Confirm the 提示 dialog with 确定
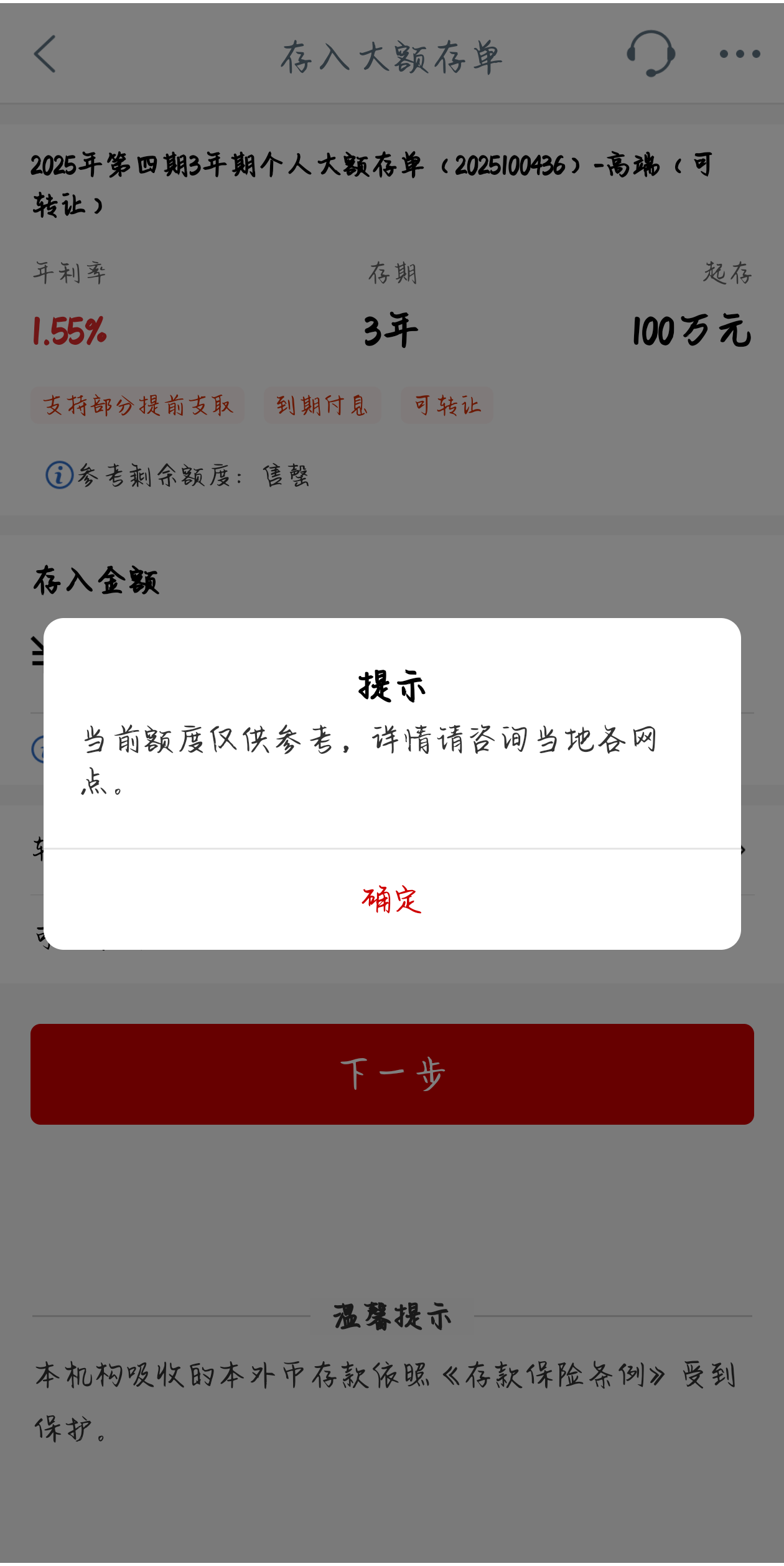This screenshot has height=1566, width=784. pos(392,899)
